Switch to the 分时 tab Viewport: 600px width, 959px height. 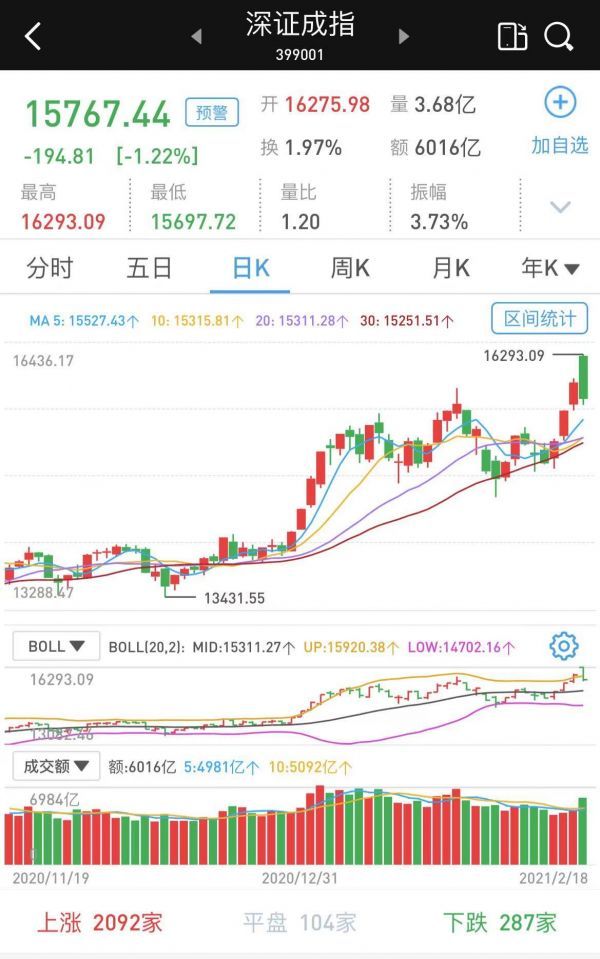(50, 267)
